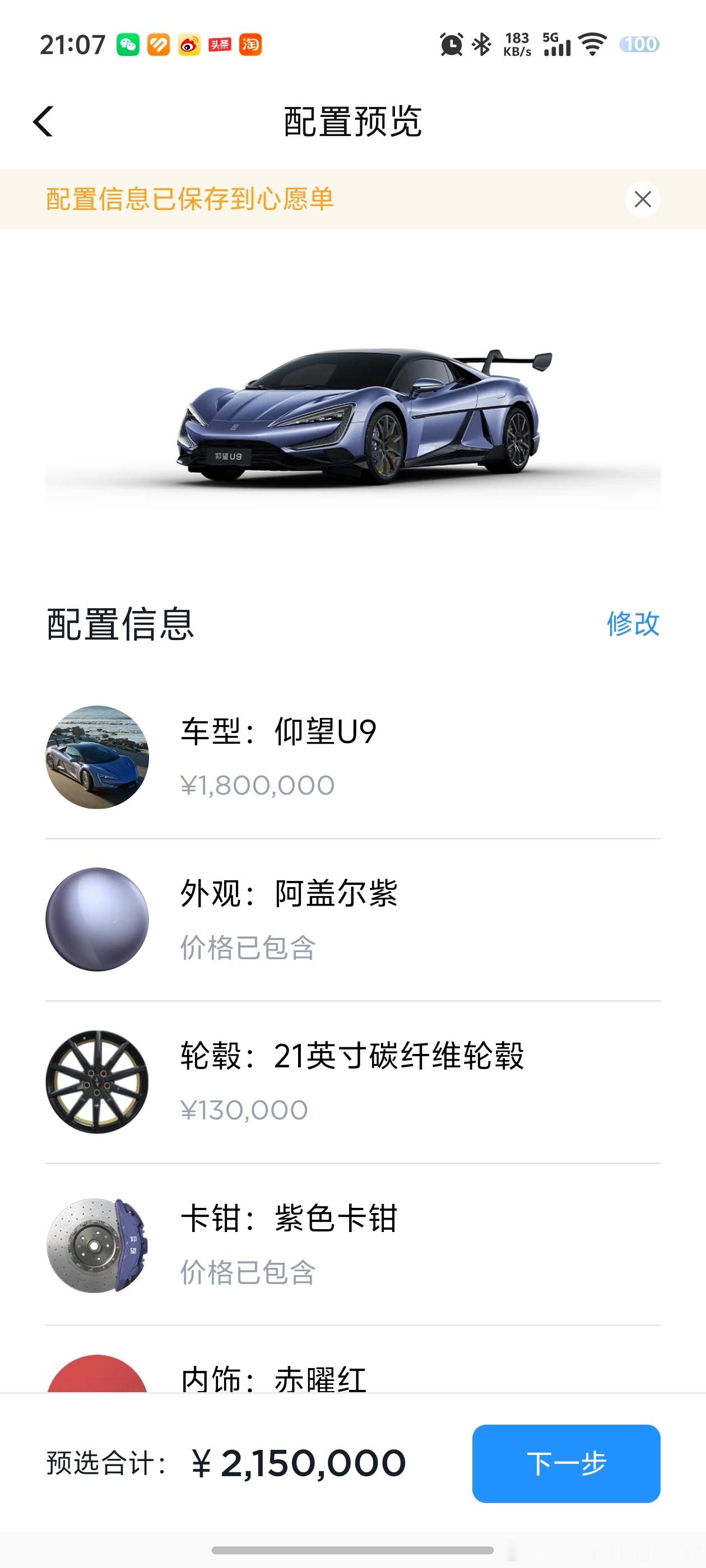Tap 修改 to edit the configuration
Screen dimensions: 706x1568
(632, 624)
